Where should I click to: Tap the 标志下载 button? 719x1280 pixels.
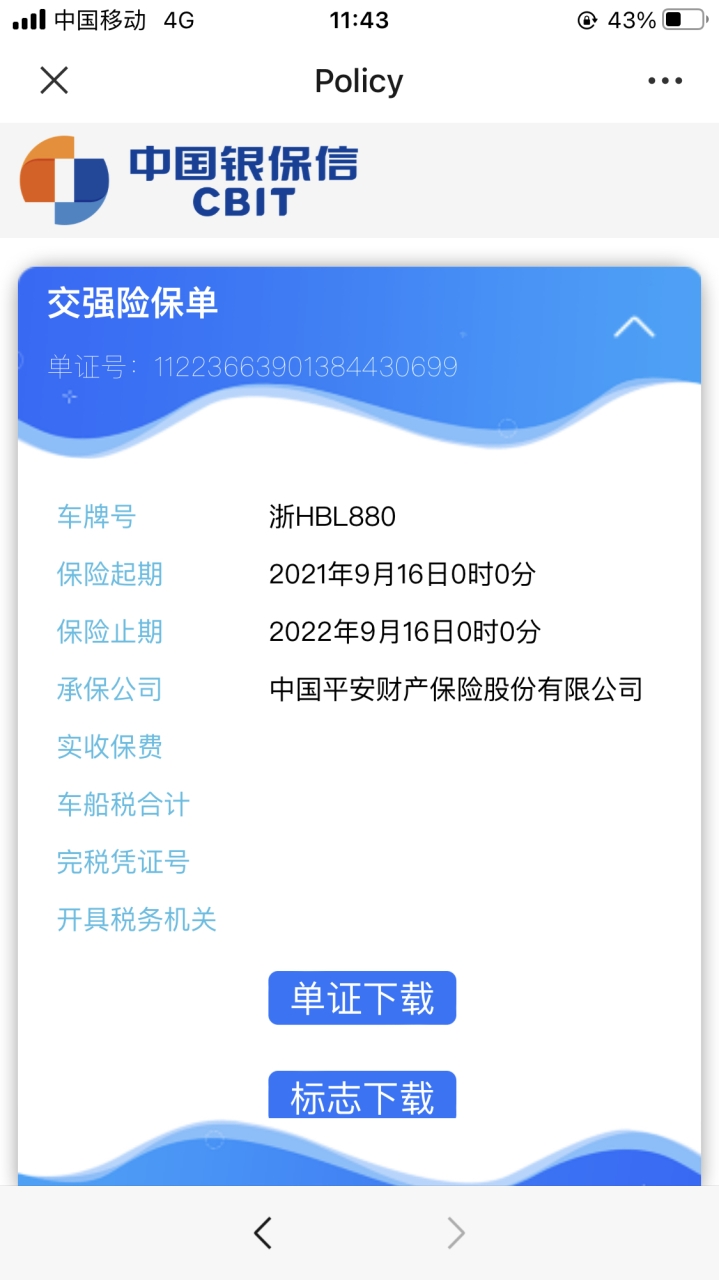coord(362,1095)
